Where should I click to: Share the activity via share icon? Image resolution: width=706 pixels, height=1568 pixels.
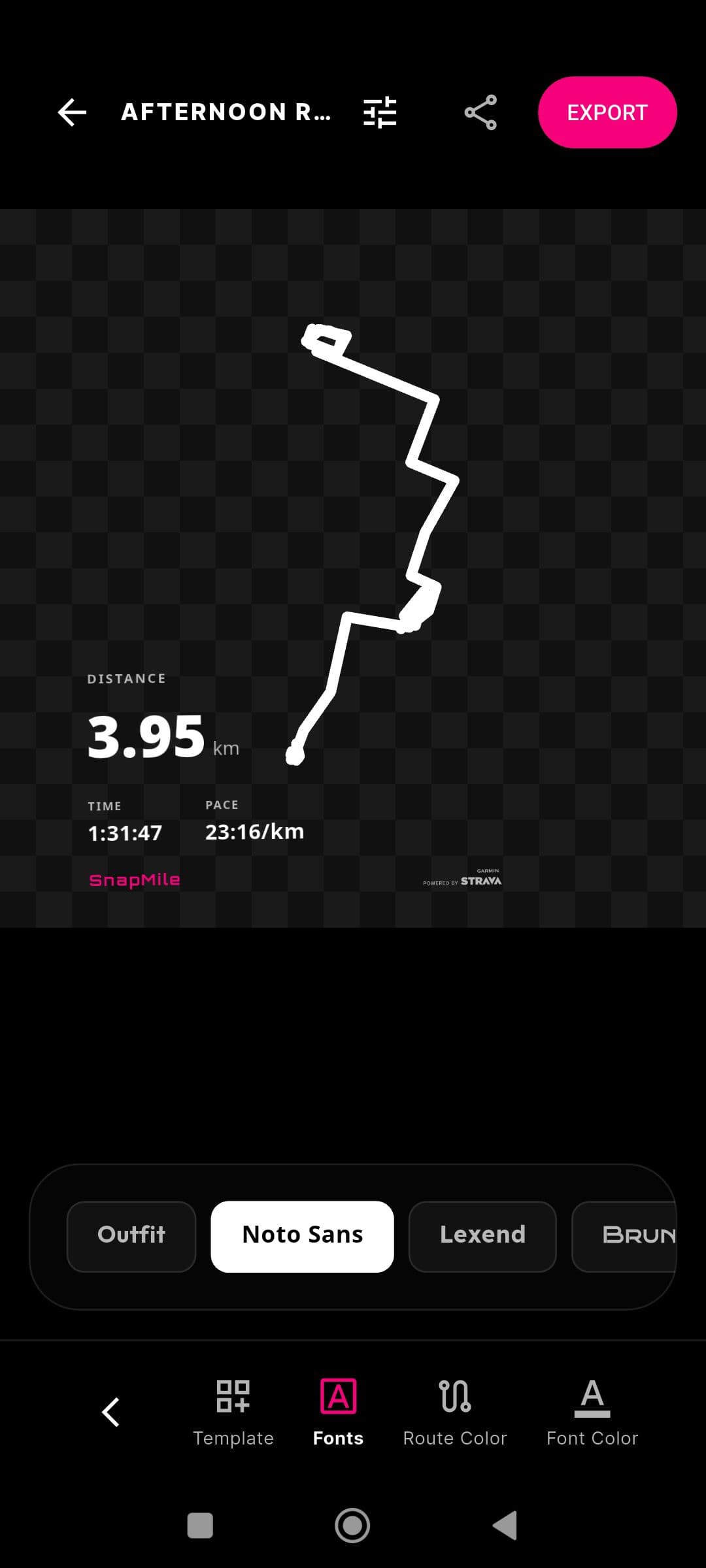[x=480, y=112]
